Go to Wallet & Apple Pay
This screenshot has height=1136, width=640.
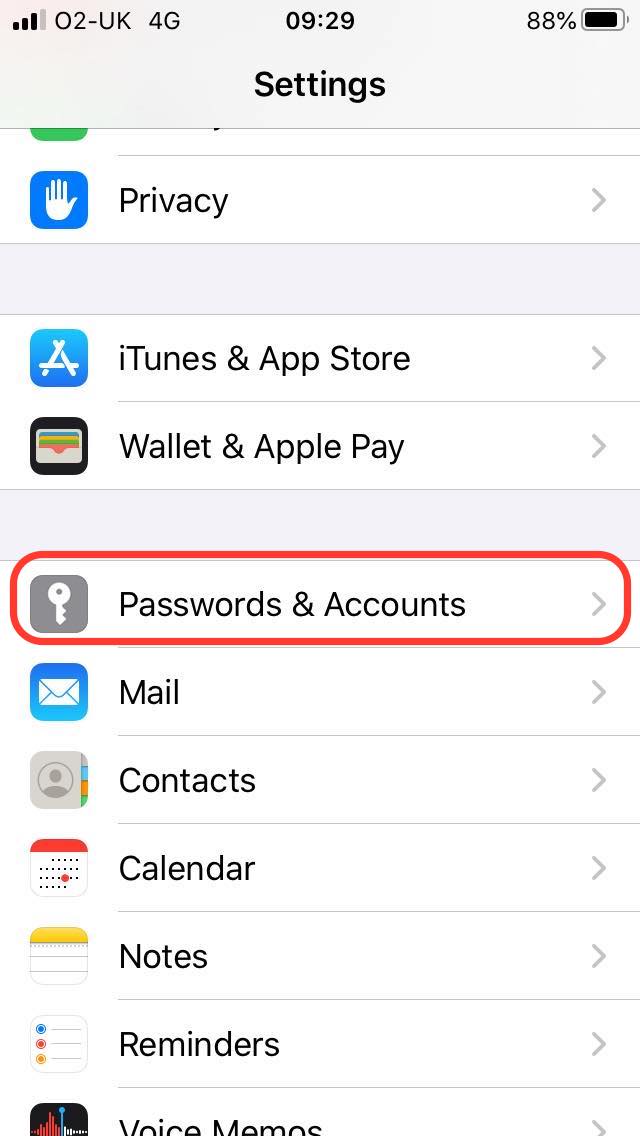(x=320, y=446)
